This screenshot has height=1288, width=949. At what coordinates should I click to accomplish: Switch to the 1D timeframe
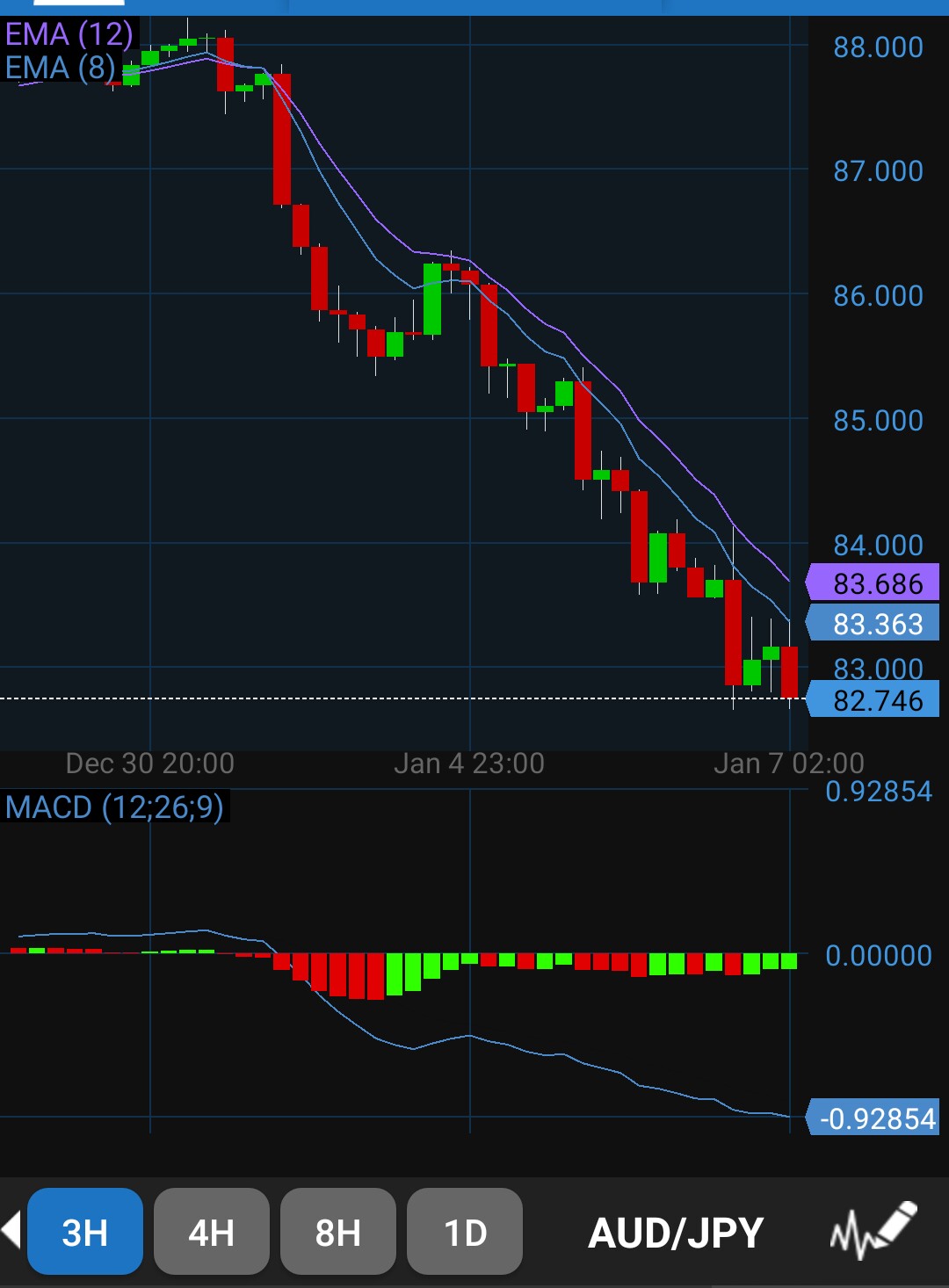(x=465, y=1232)
